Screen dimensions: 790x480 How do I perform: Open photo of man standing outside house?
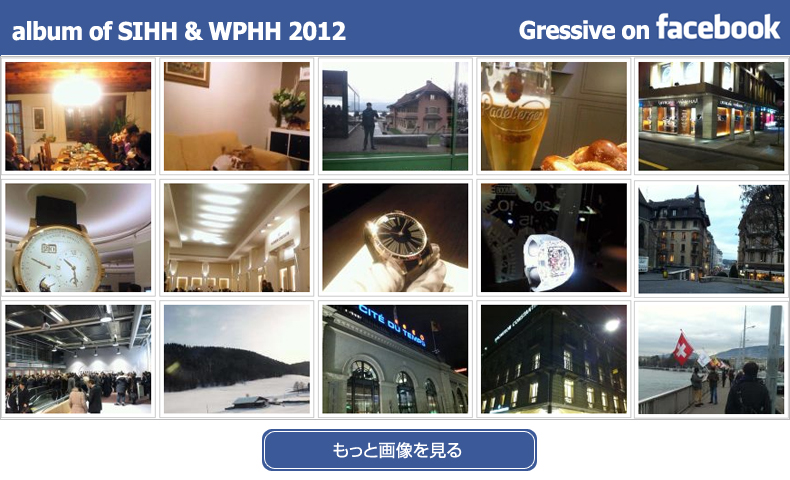click(395, 116)
